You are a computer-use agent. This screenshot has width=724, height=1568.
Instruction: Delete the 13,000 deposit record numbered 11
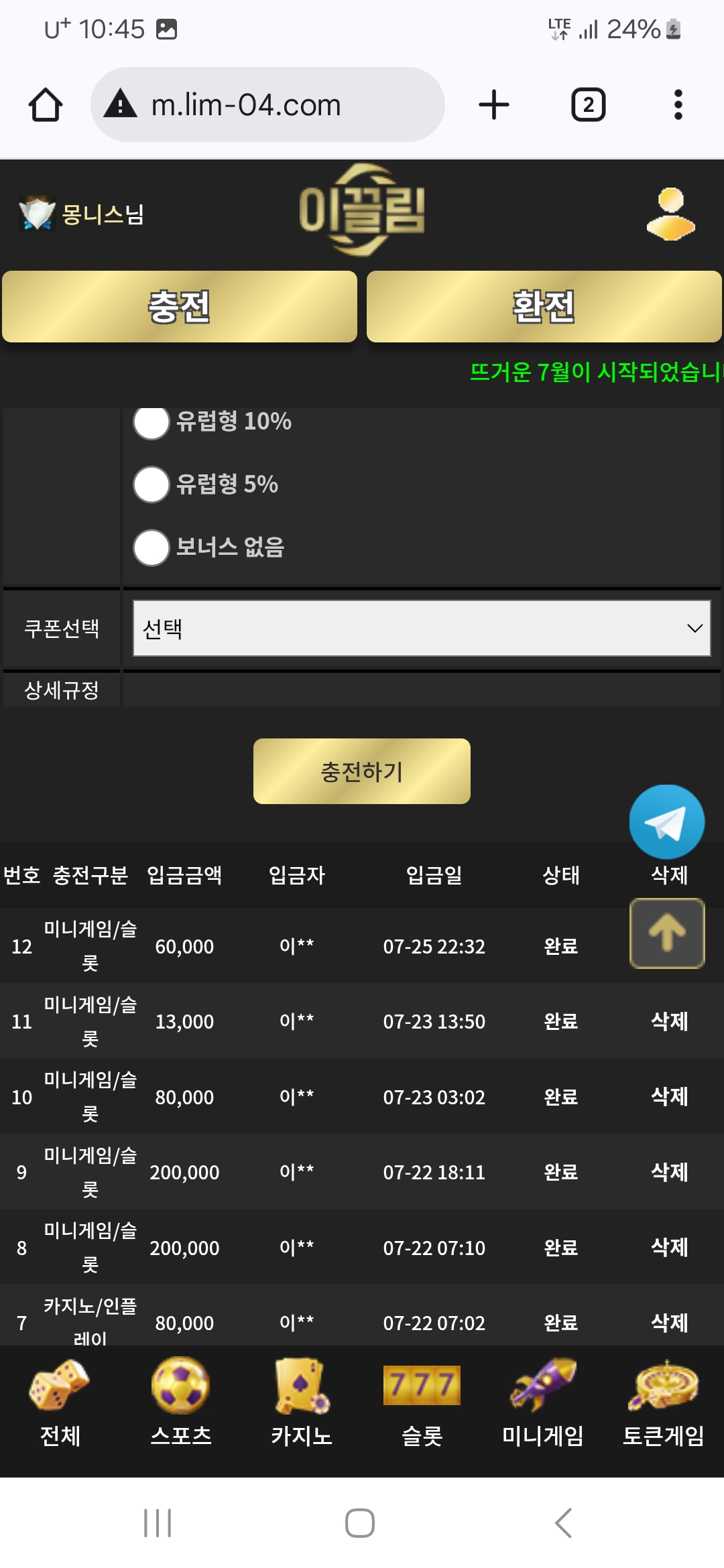670,1021
